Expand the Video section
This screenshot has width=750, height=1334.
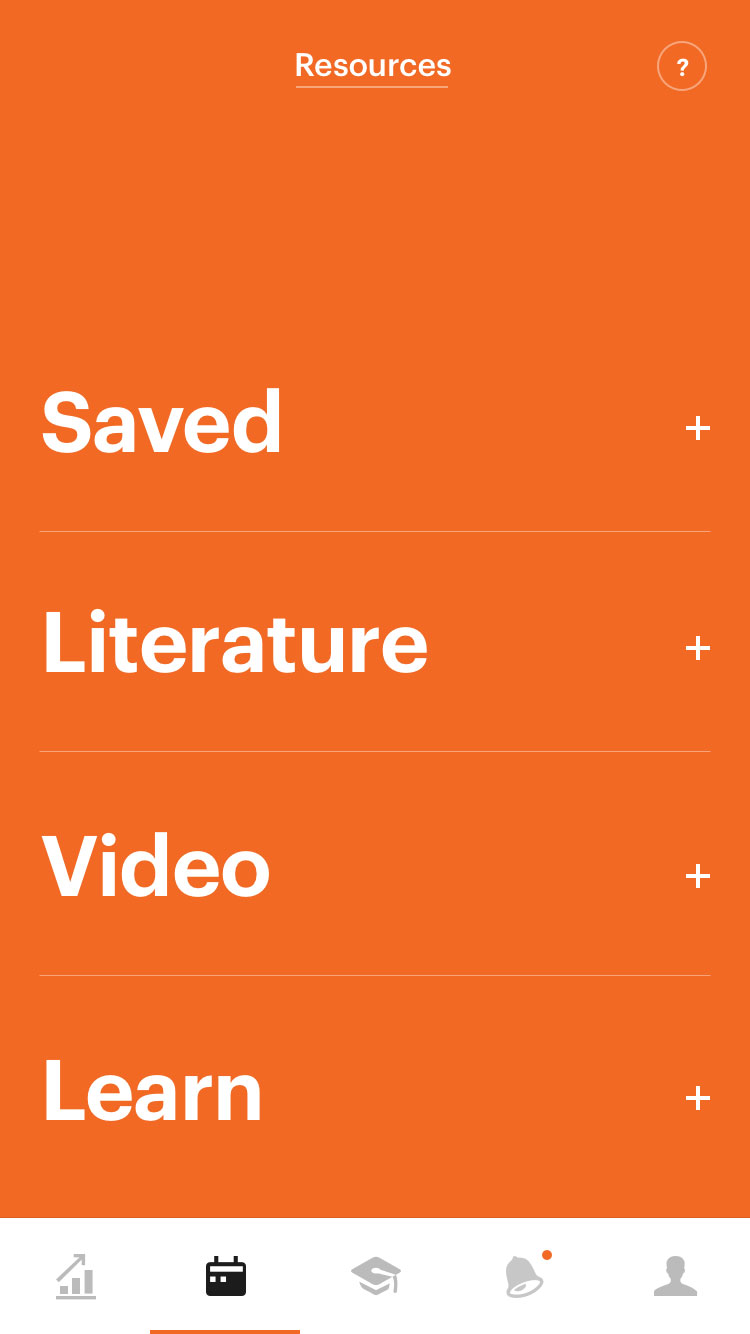[697, 876]
